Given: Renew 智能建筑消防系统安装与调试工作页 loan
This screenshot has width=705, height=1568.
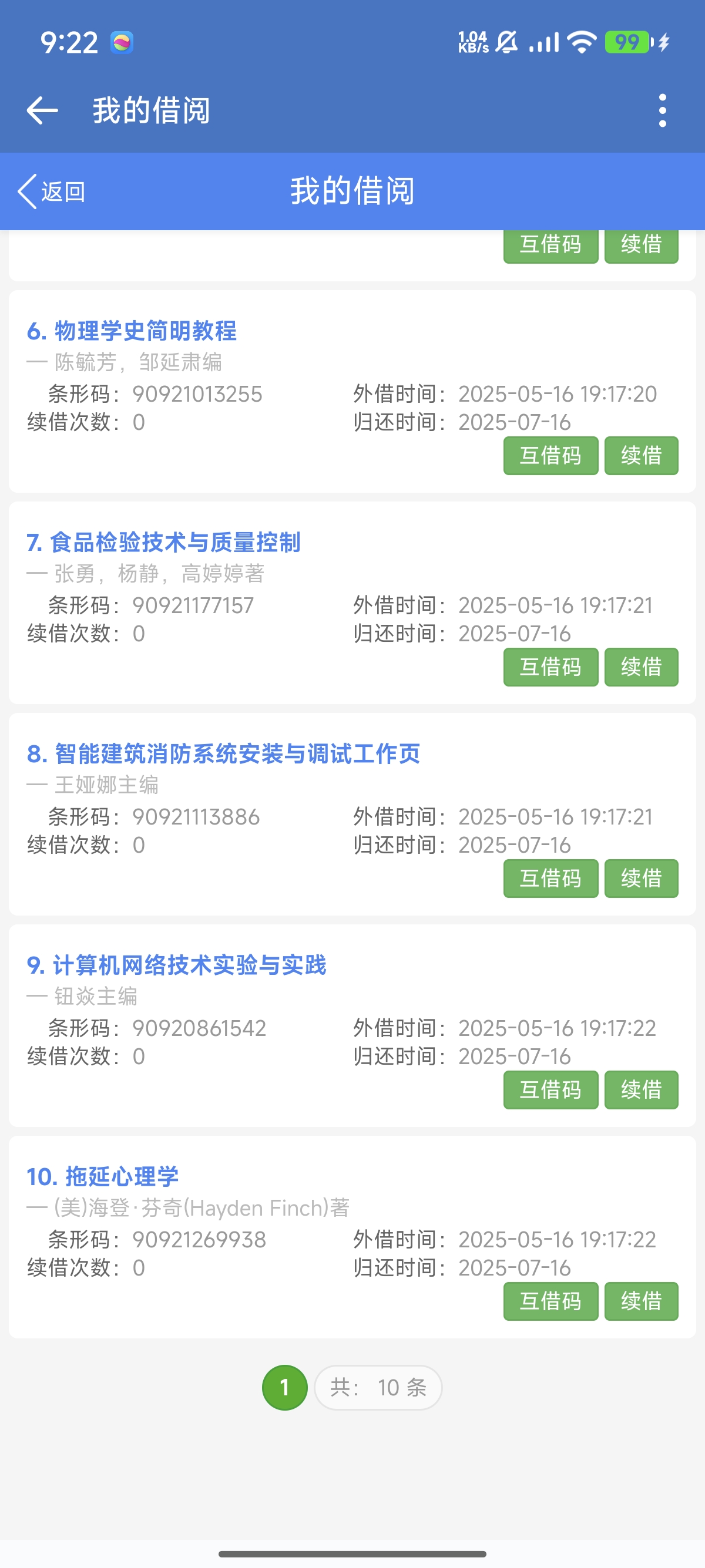Looking at the screenshot, I should click(x=641, y=878).
